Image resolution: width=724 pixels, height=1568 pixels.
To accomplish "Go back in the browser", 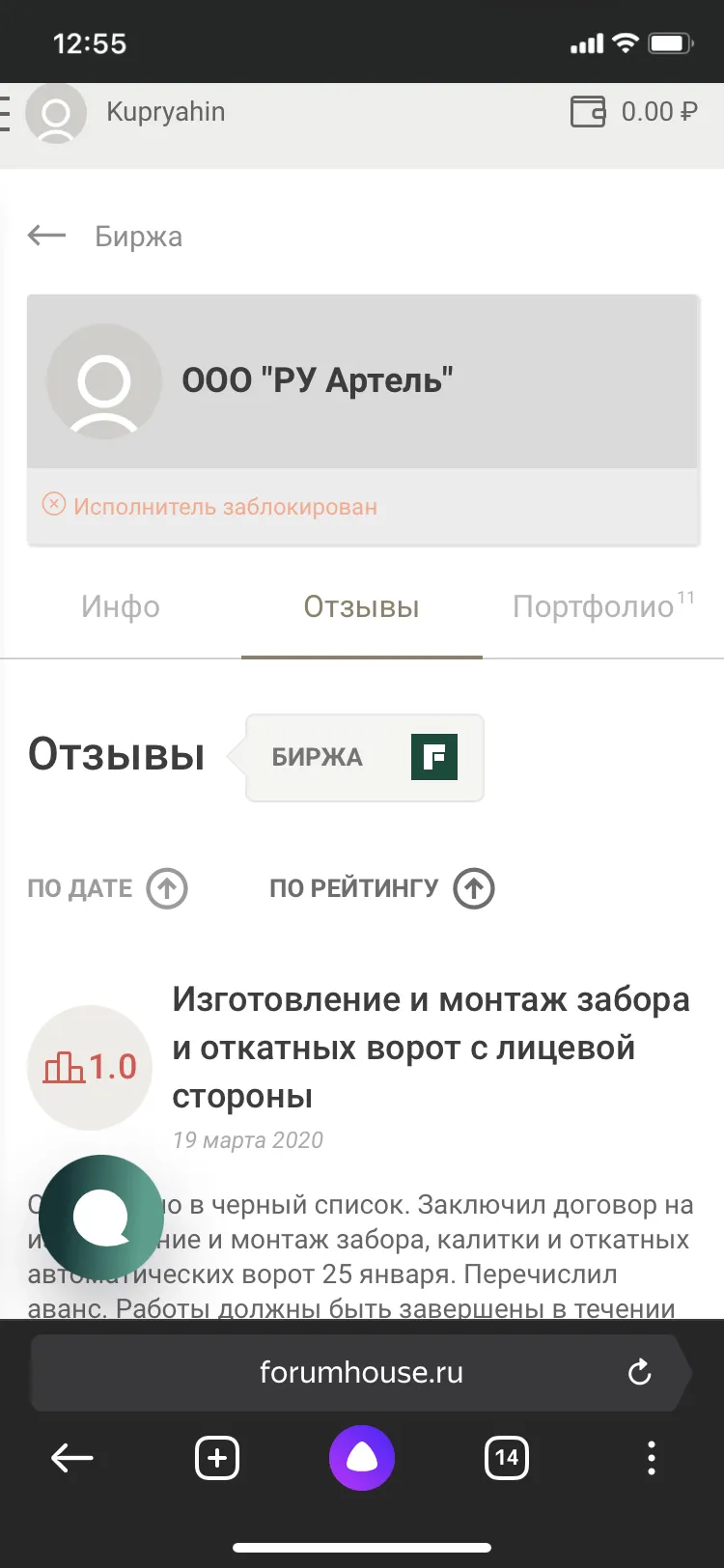I will coord(72,1458).
